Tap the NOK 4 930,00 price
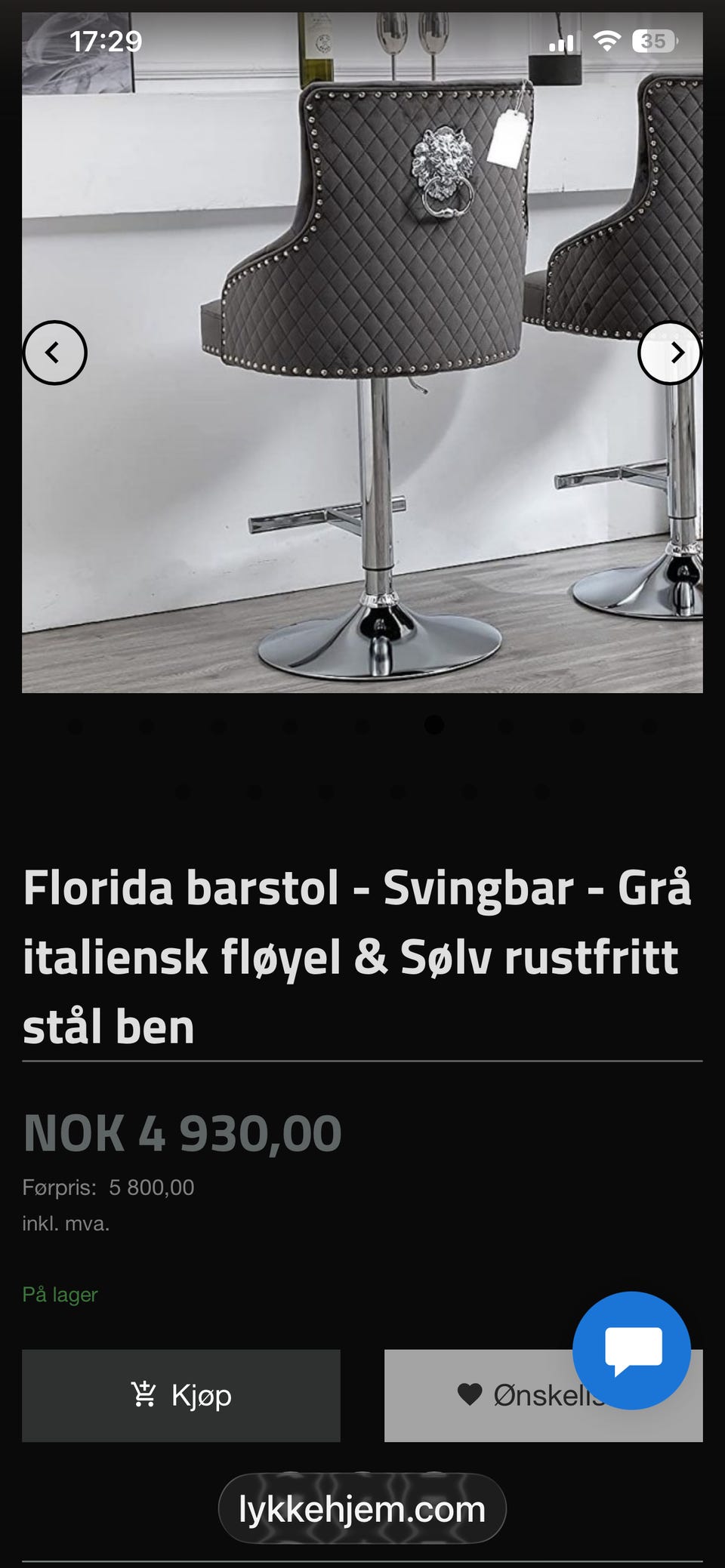The width and height of the screenshot is (725, 1568). [x=181, y=1132]
